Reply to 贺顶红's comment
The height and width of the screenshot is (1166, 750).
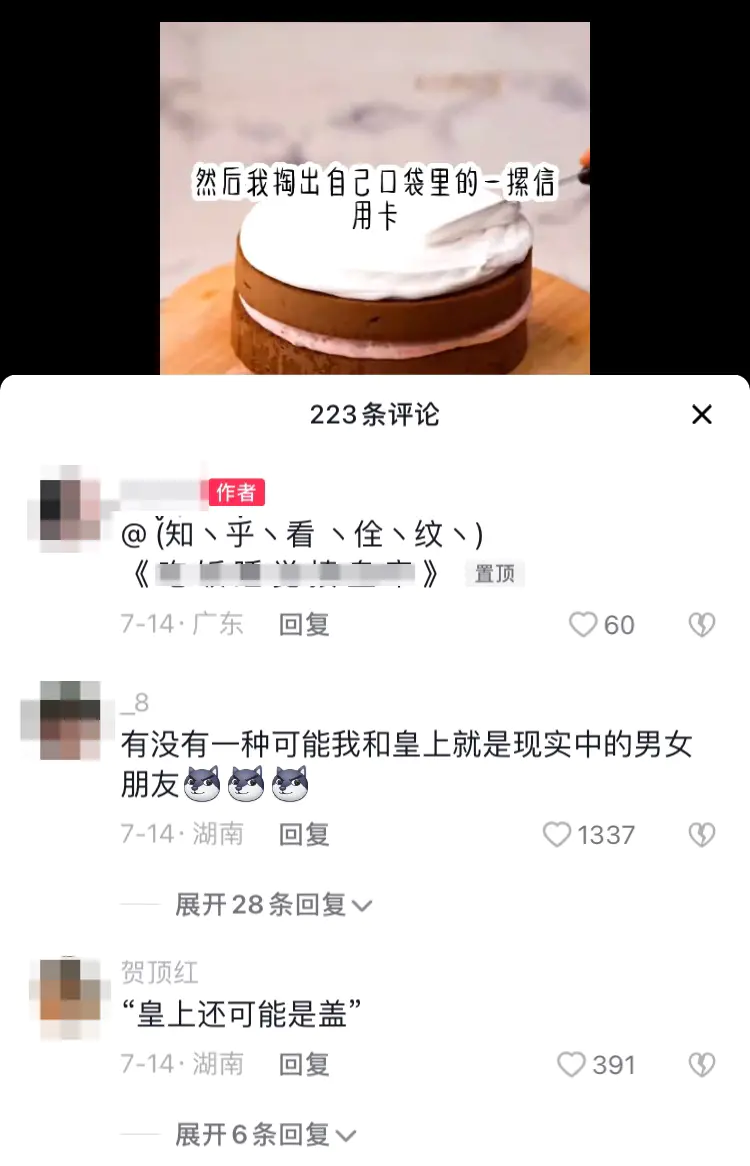point(304,1065)
